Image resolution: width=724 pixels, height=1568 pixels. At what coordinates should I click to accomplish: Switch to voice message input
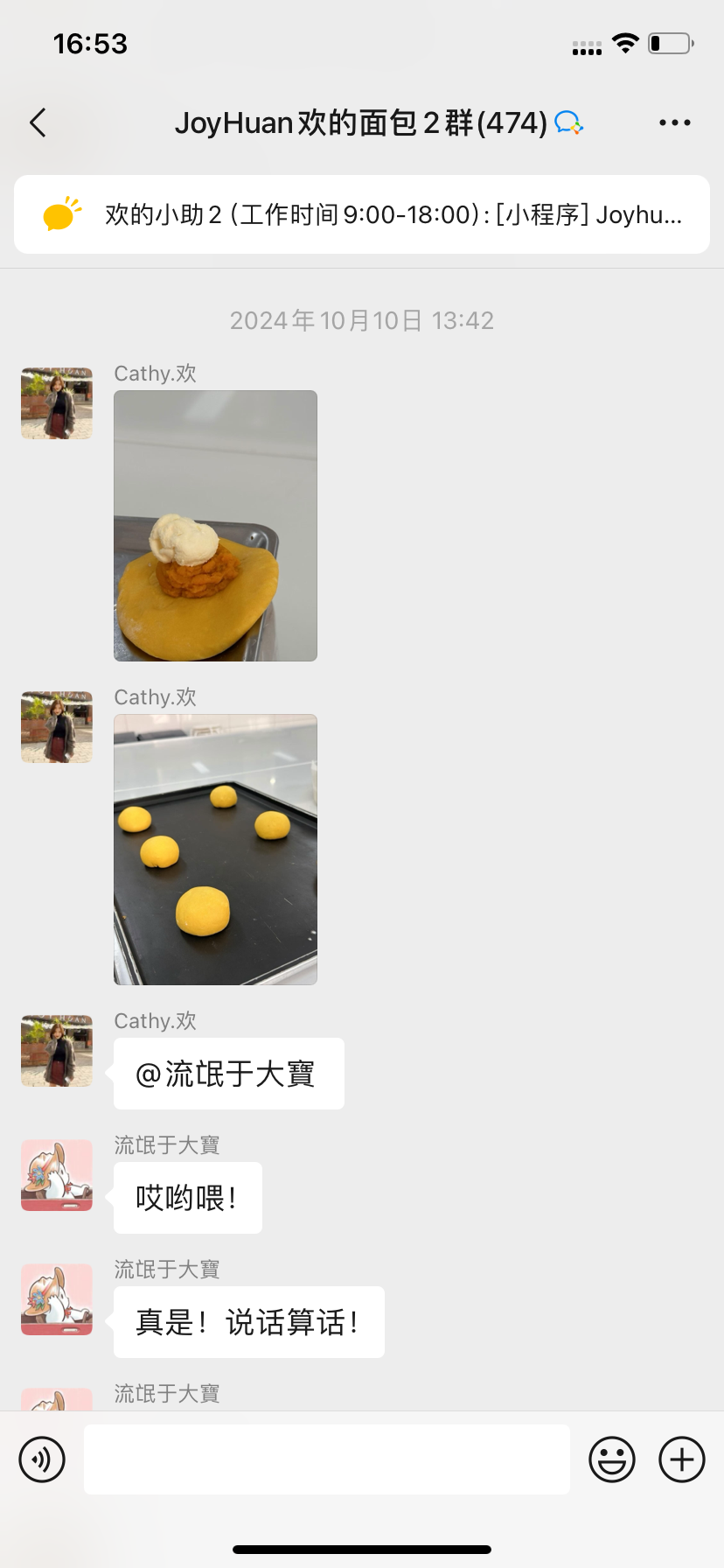42,1459
